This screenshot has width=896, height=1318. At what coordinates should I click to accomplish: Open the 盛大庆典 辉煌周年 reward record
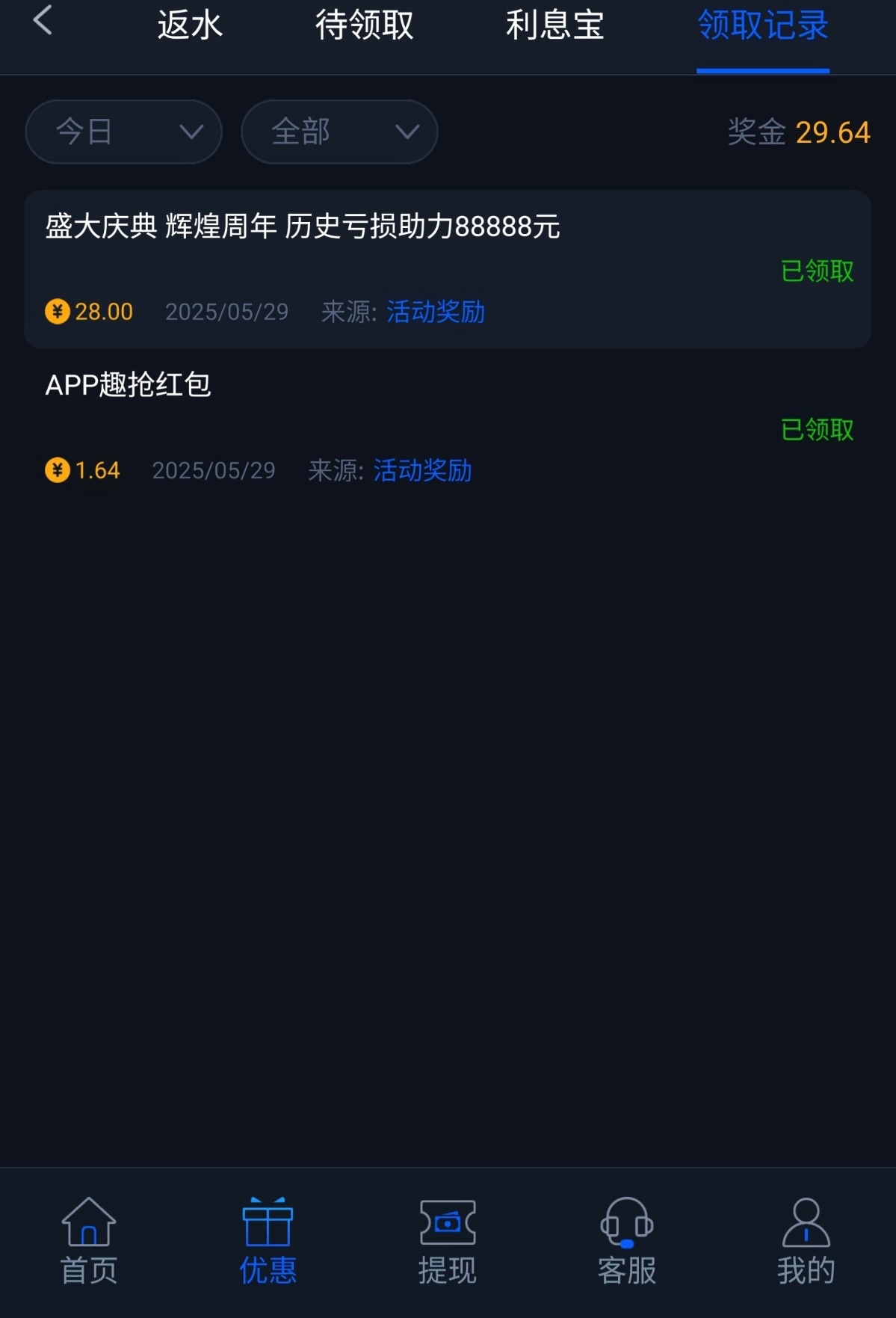[x=447, y=269]
